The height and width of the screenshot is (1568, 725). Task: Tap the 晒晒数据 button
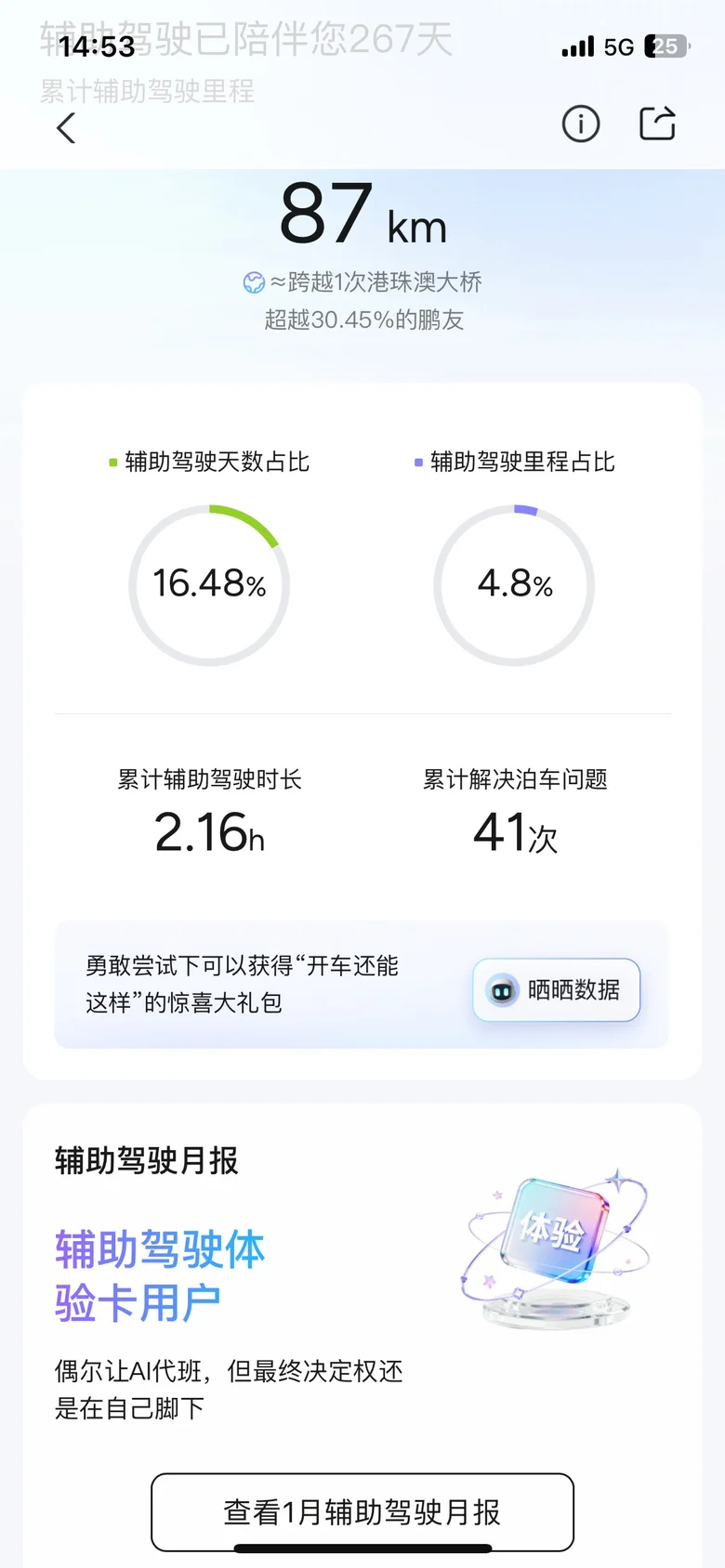[557, 990]
